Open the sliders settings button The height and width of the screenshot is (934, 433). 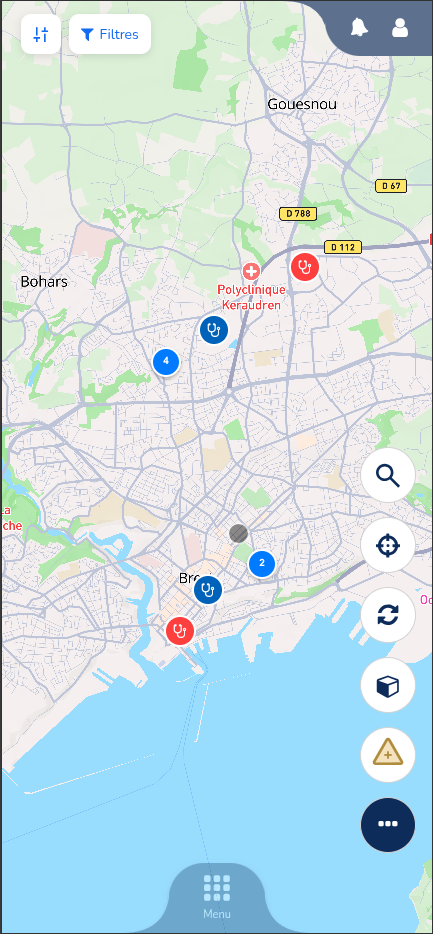[x=41, y=34]
